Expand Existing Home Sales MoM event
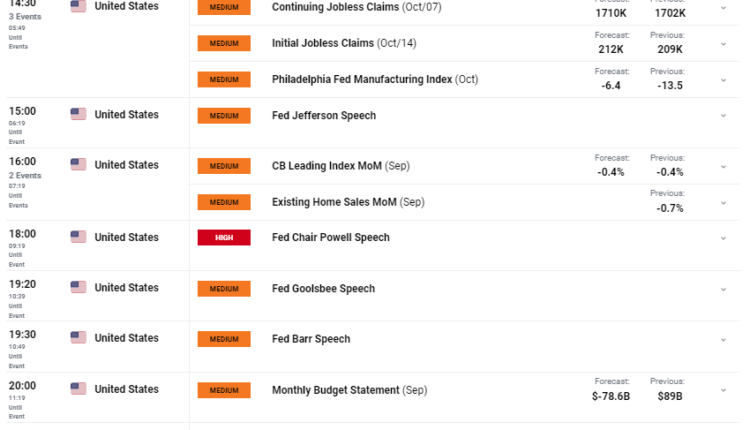The width and height of the screenshot is (750, 430). tap(723, 202)
